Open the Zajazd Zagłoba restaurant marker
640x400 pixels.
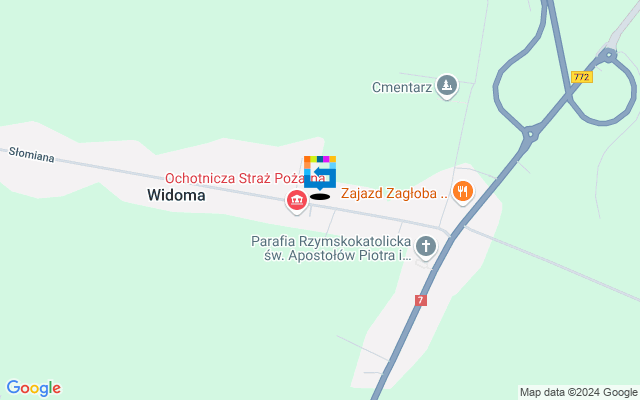[461, 191]
